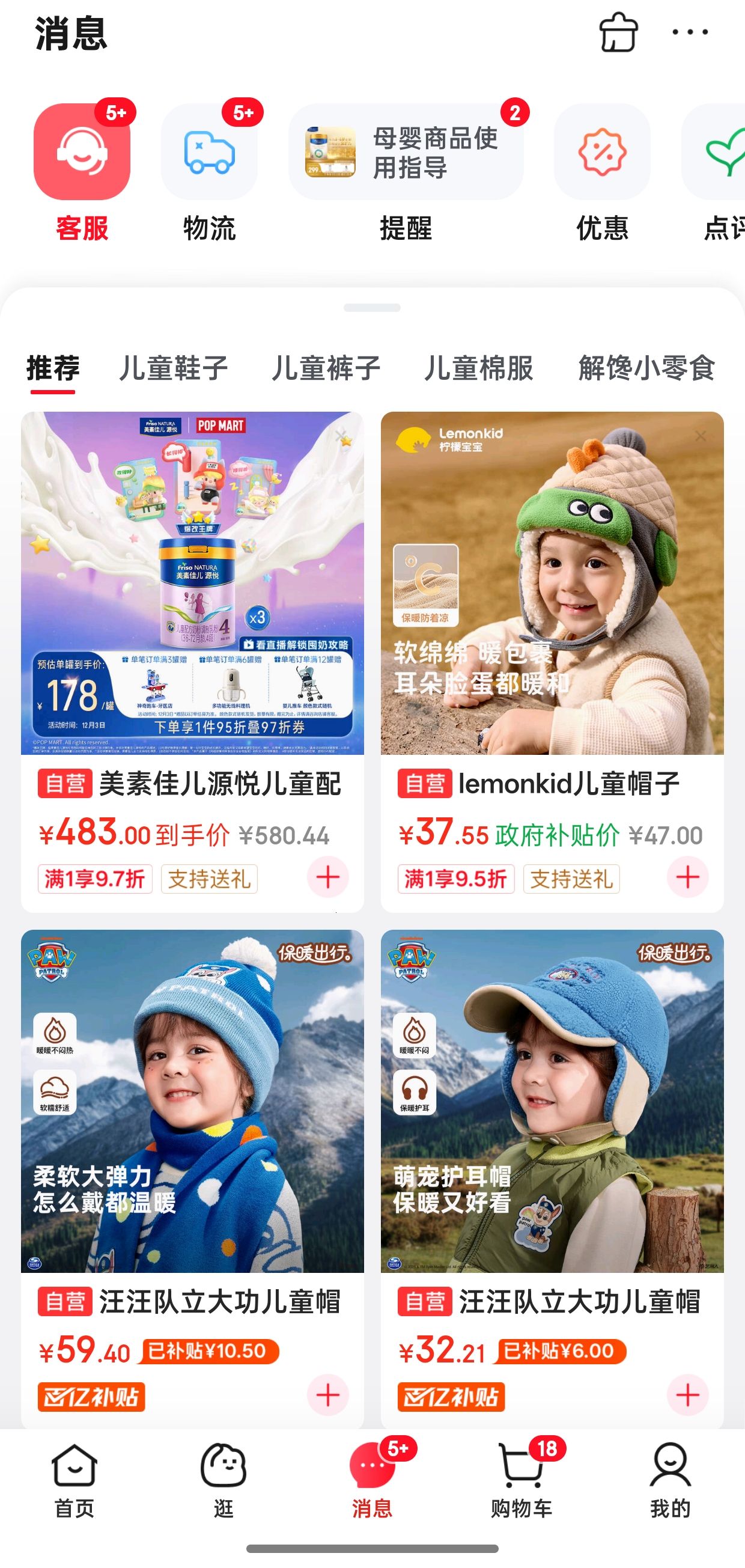This screenshot has width=745, height=1568.
Task: Switch to the 我的 profile tab
Action: pyautogui.click(x=670, y=1481)
